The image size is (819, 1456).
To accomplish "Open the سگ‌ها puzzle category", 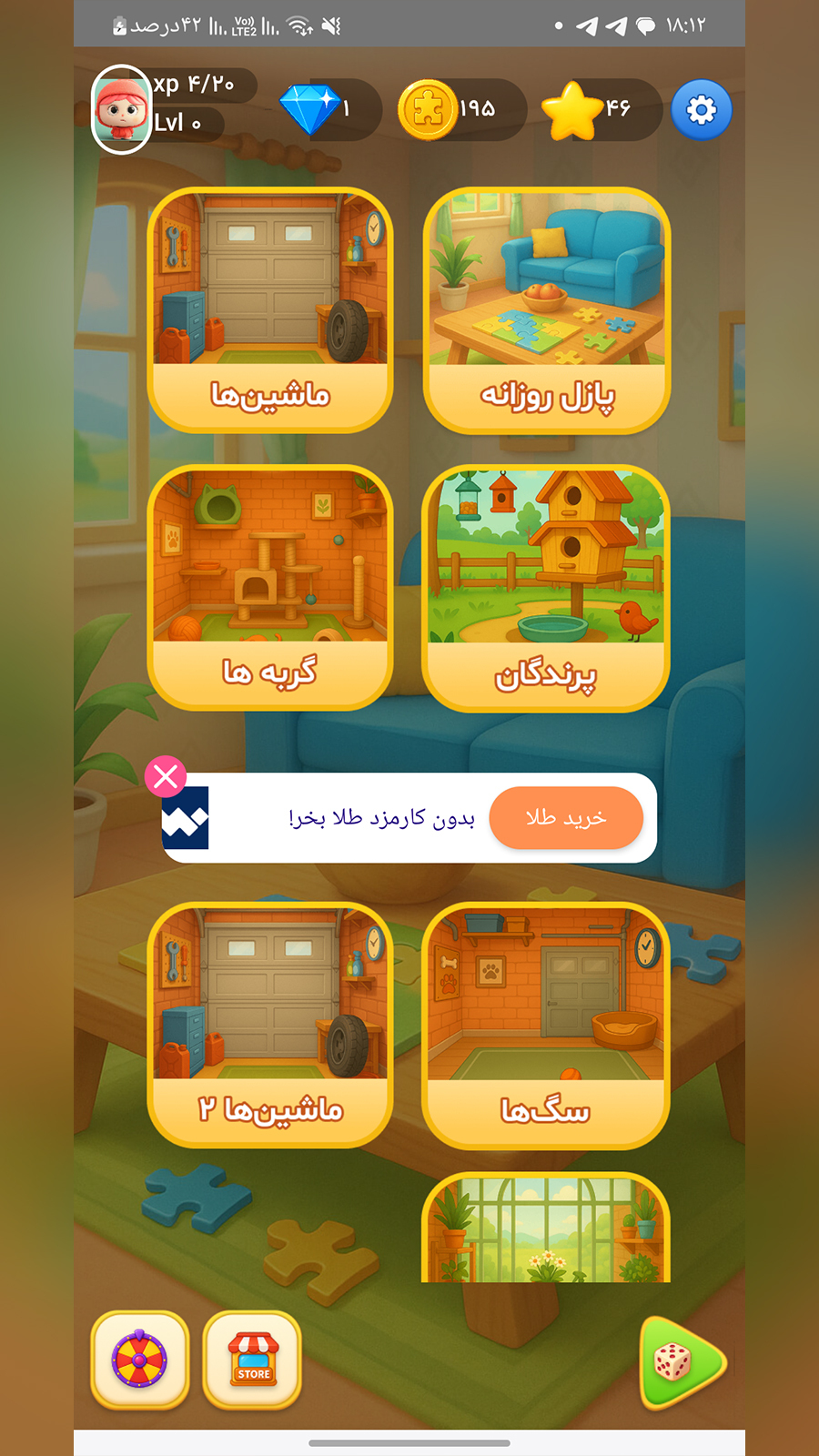I will (x=546, y=1025).
